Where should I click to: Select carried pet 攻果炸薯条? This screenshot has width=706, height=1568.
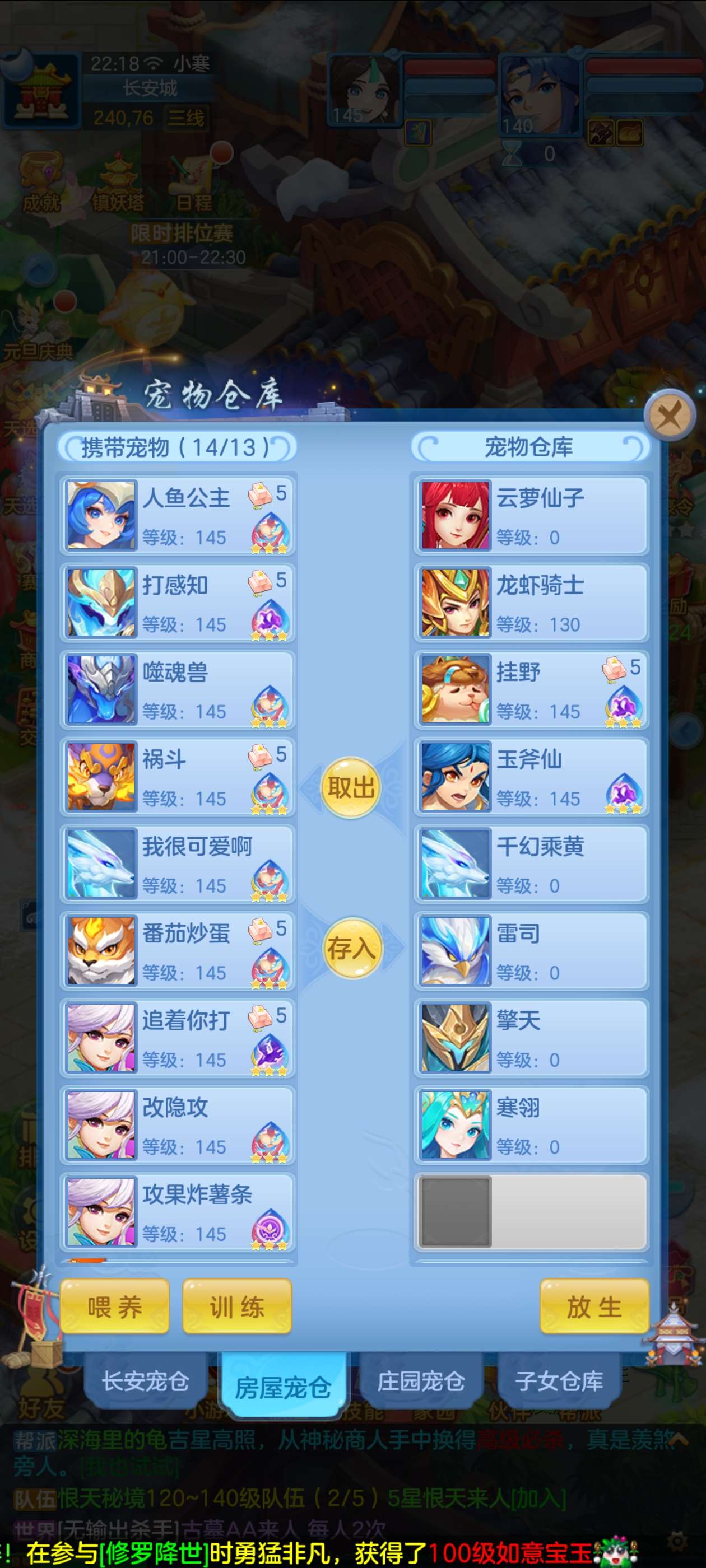pyautogui.click(x=177, y=1212)
